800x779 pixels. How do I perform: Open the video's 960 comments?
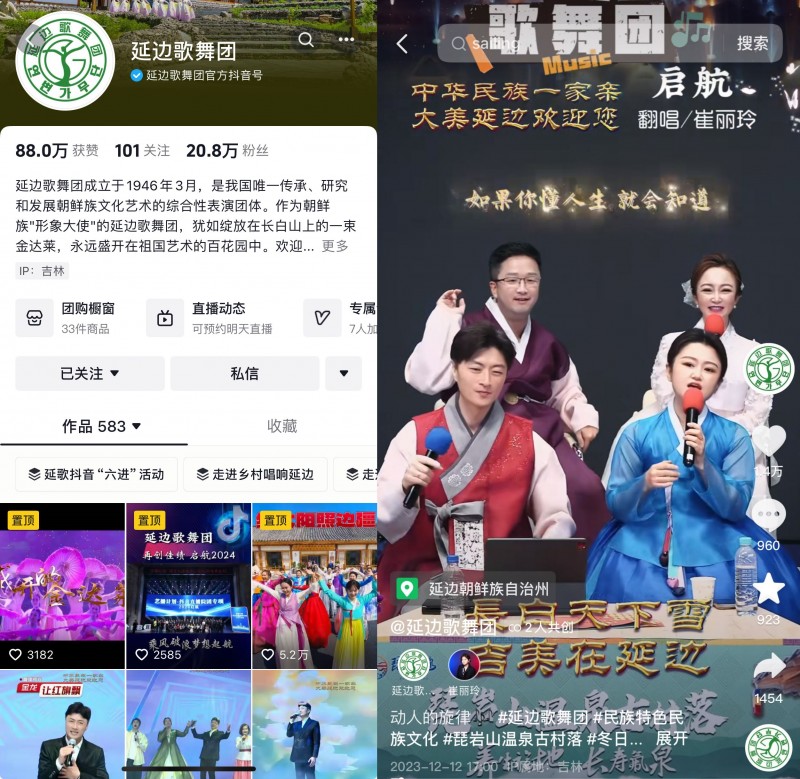click(x=768, y=518)
